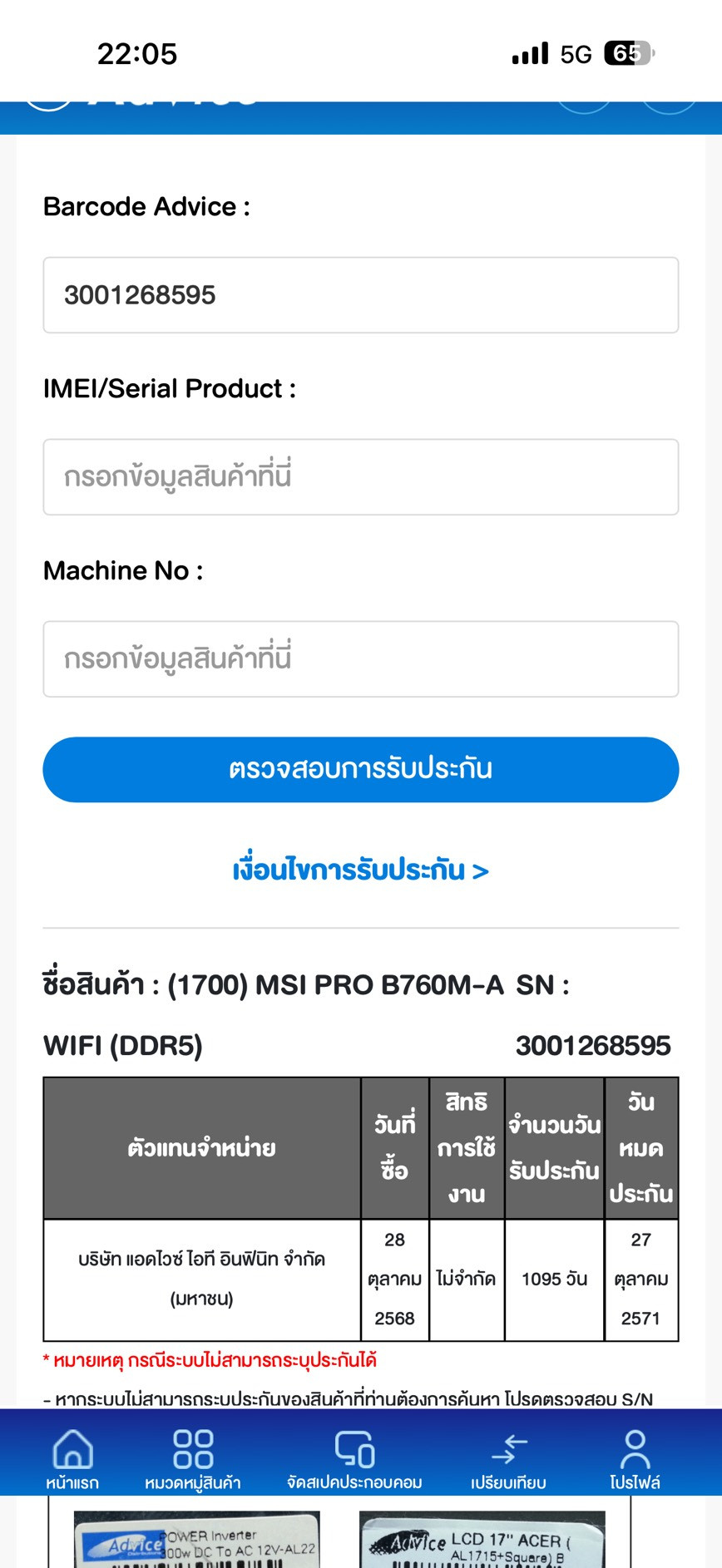
Task: Select the Machine No text field
Action: pos(360,659)
